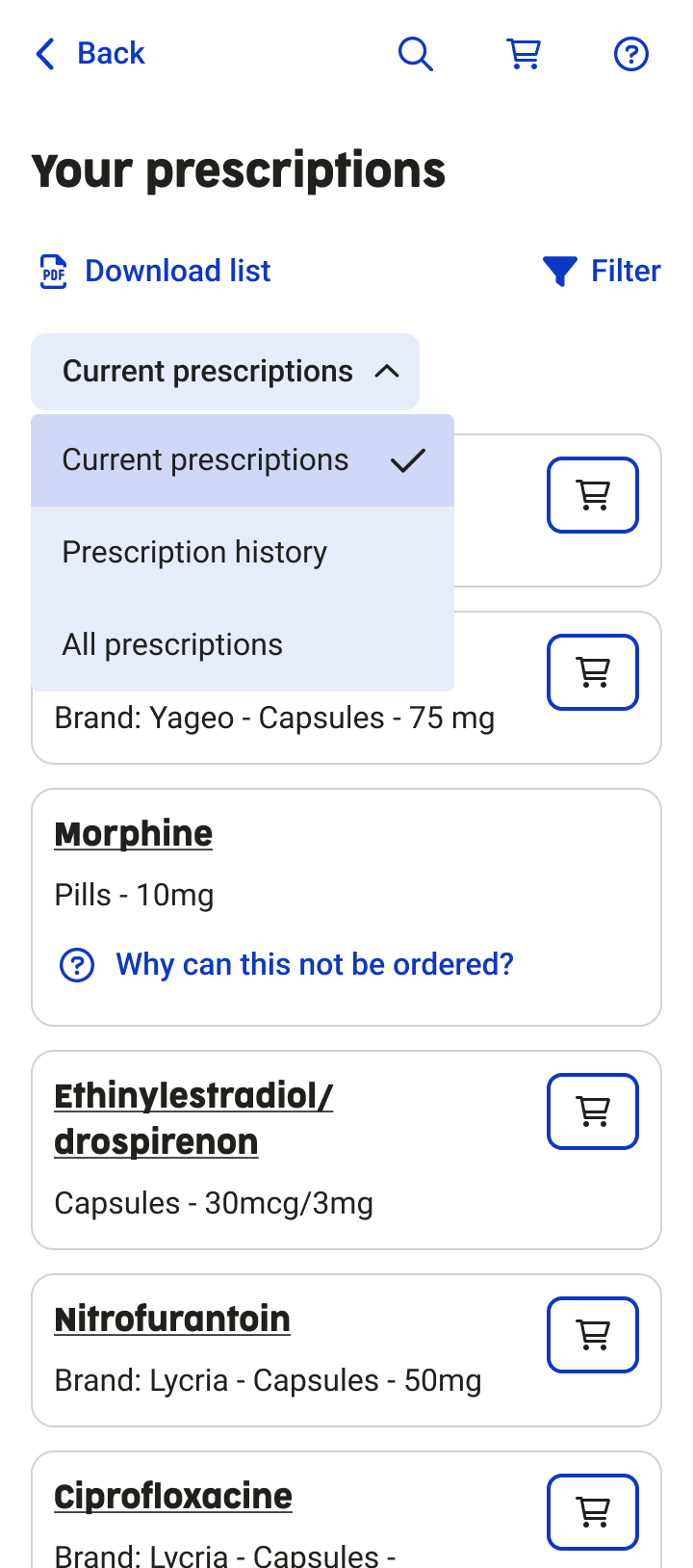The width and height of the screenshot is (693, 1568).
Task: Open the Morphine prescription details
Action: [134, 834]
